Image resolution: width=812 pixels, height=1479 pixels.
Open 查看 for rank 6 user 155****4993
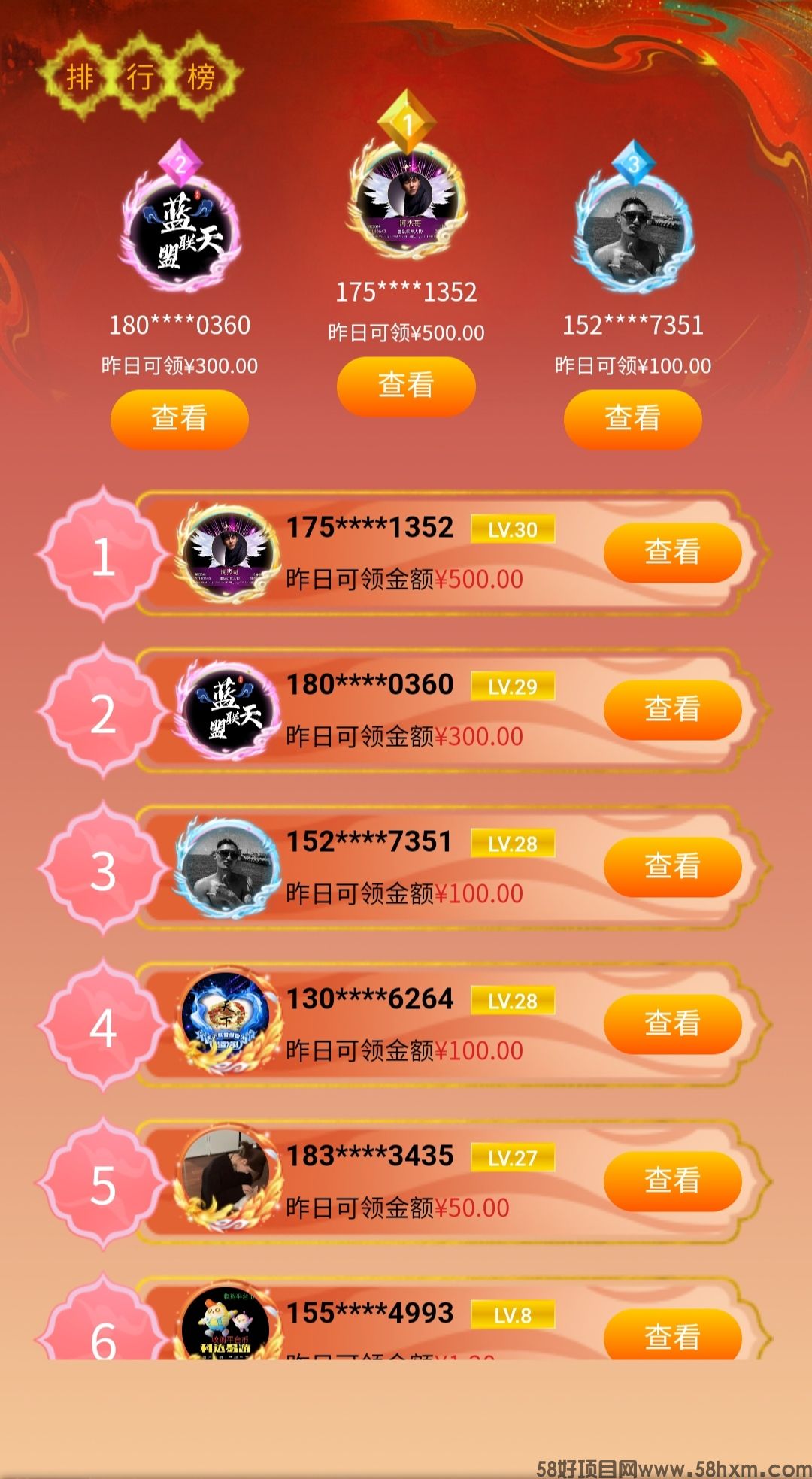tap(672, 1335)
